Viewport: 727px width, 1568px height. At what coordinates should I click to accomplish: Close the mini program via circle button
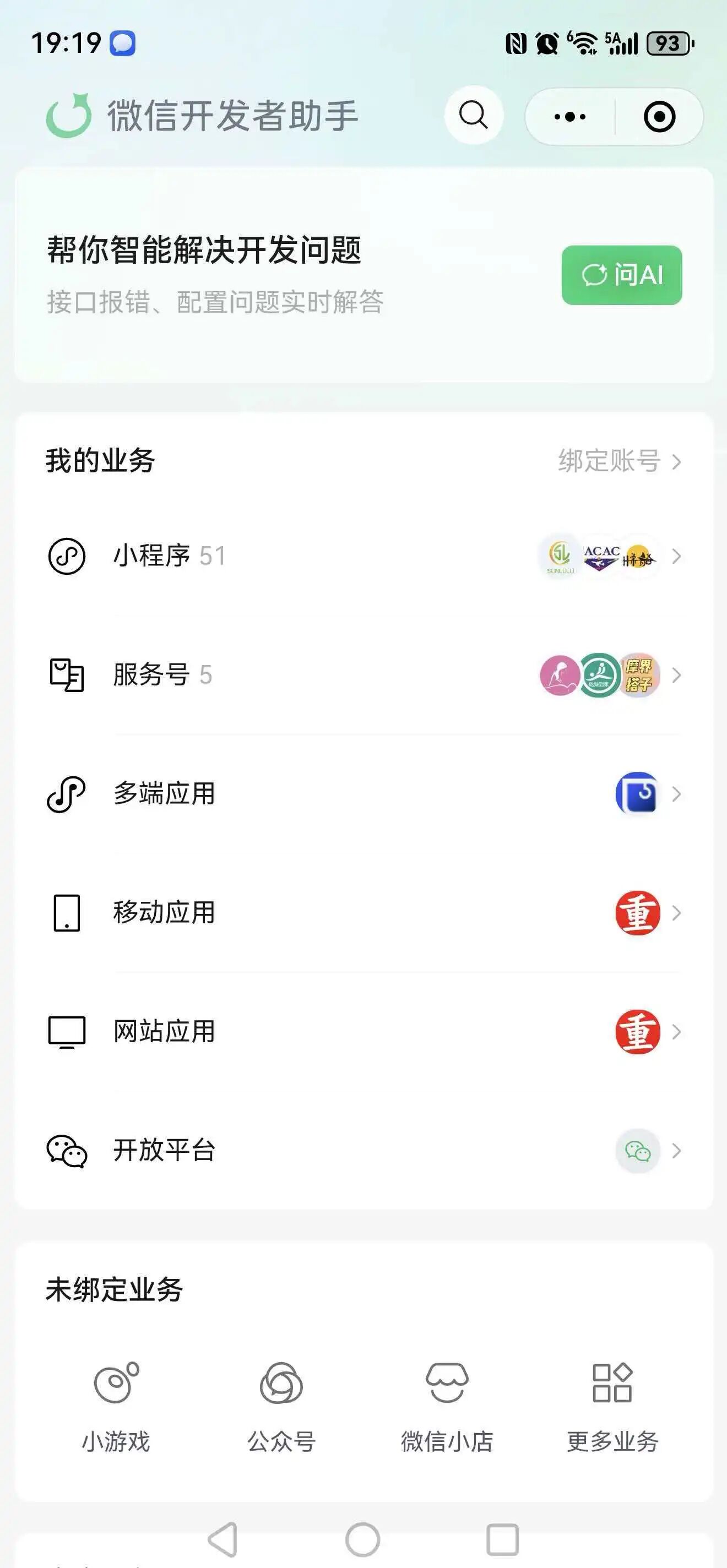659,116
